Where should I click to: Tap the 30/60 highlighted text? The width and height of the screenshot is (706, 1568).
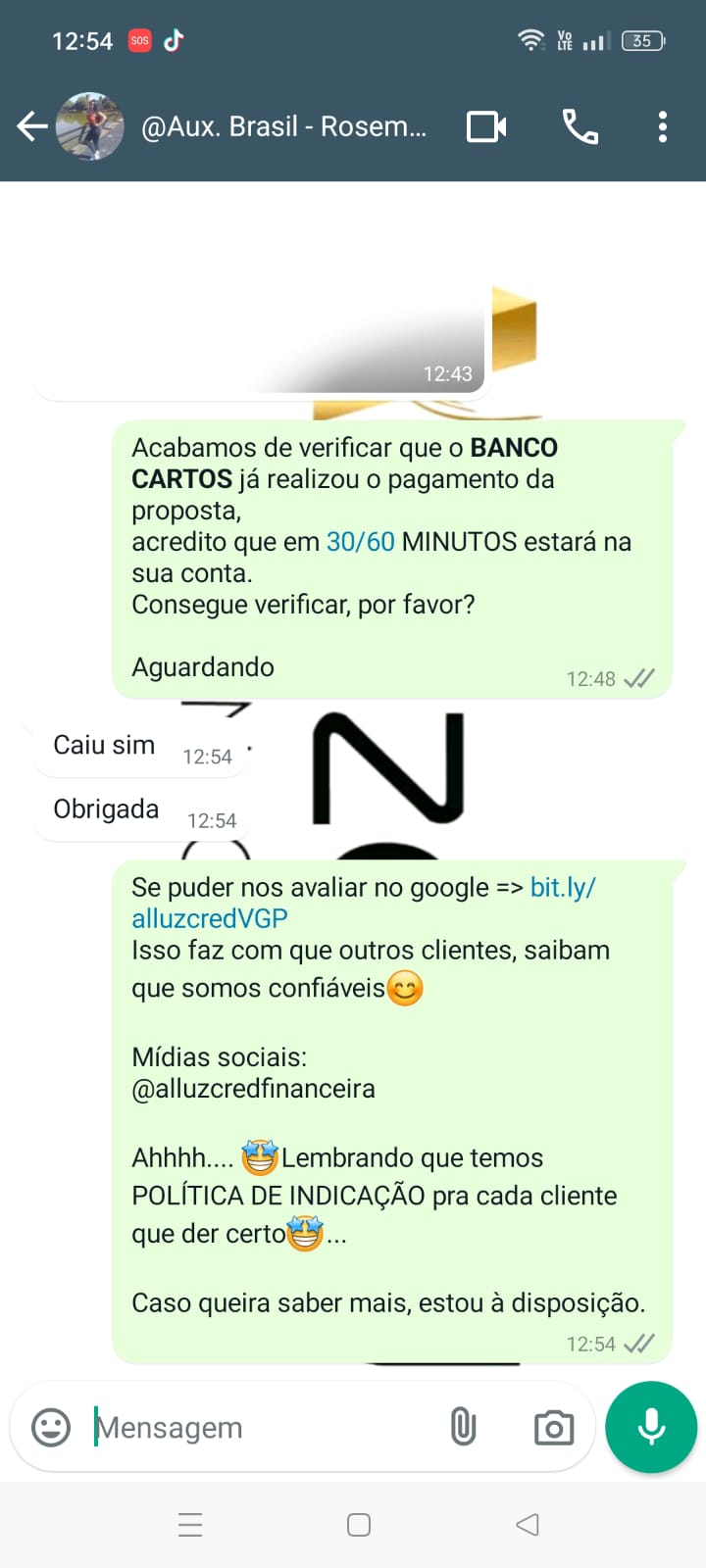point(360,542)
